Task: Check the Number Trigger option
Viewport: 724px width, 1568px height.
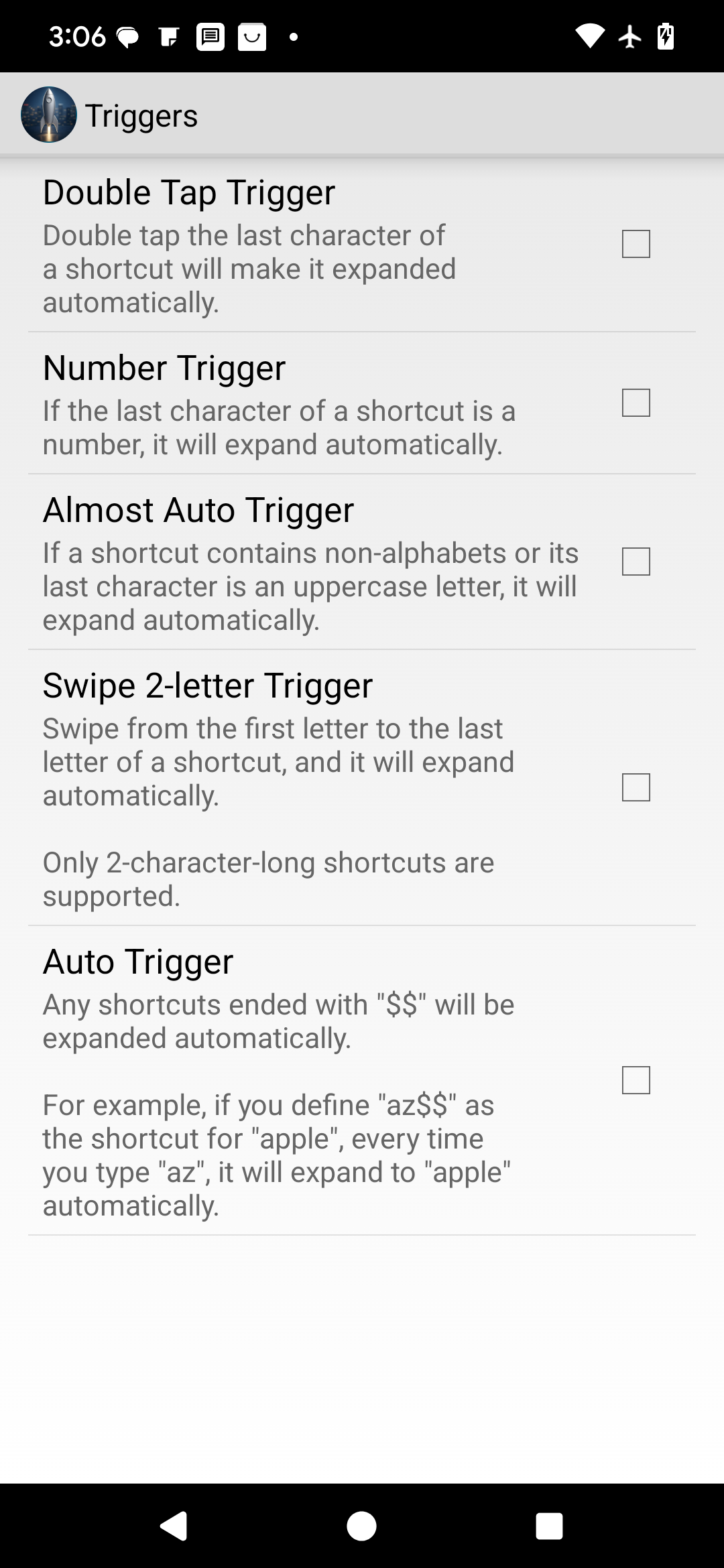Action: (x=636, y=403)
